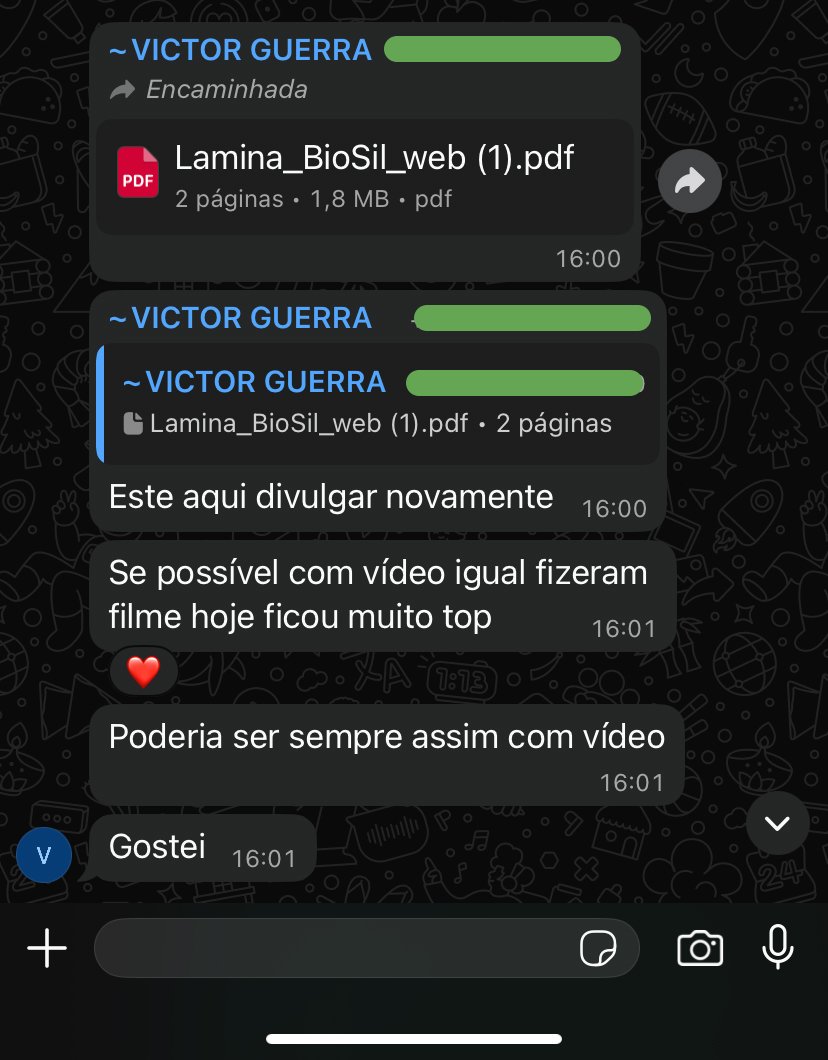Open the Lamina_BioSil_web (1).pdf attachment

coord(363,175)
